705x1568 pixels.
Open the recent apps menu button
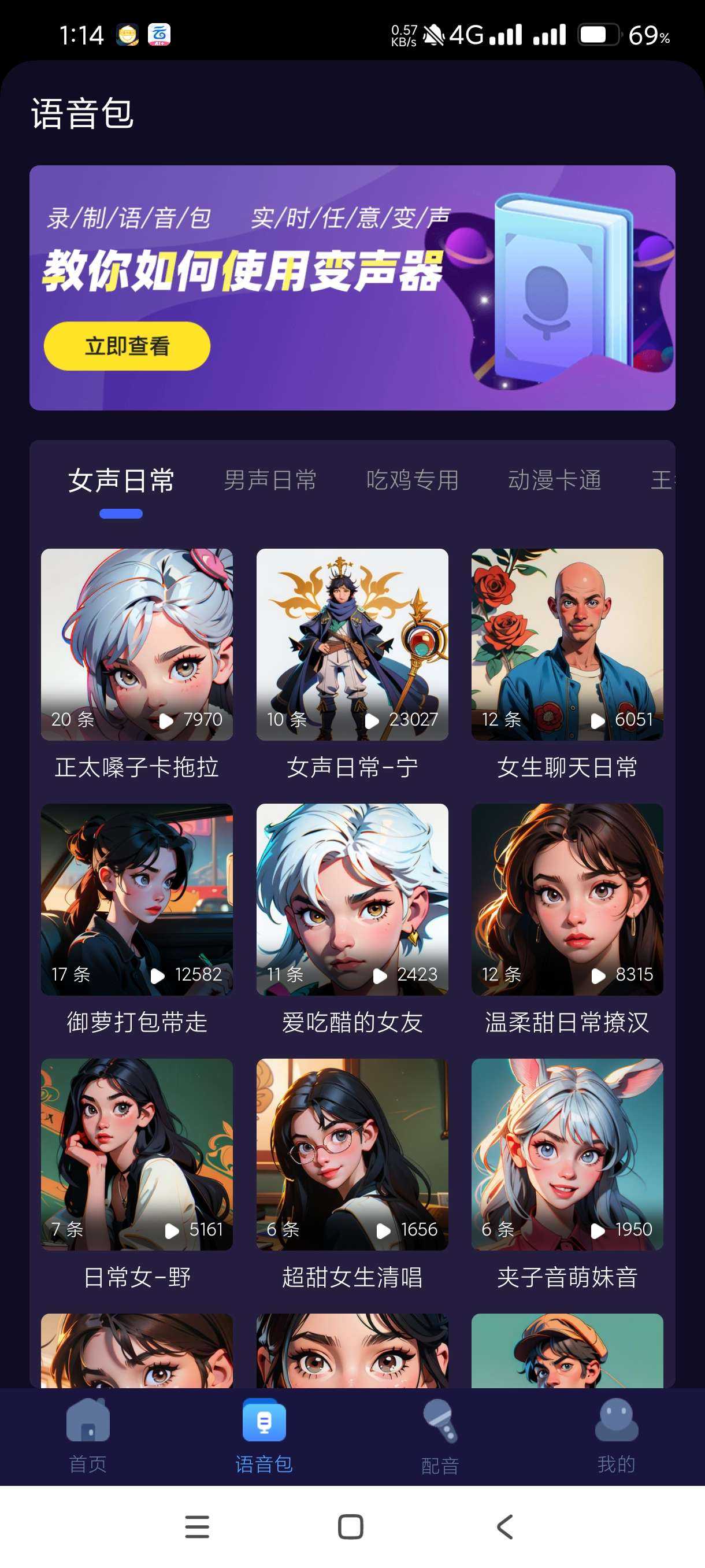point(197,1526)
